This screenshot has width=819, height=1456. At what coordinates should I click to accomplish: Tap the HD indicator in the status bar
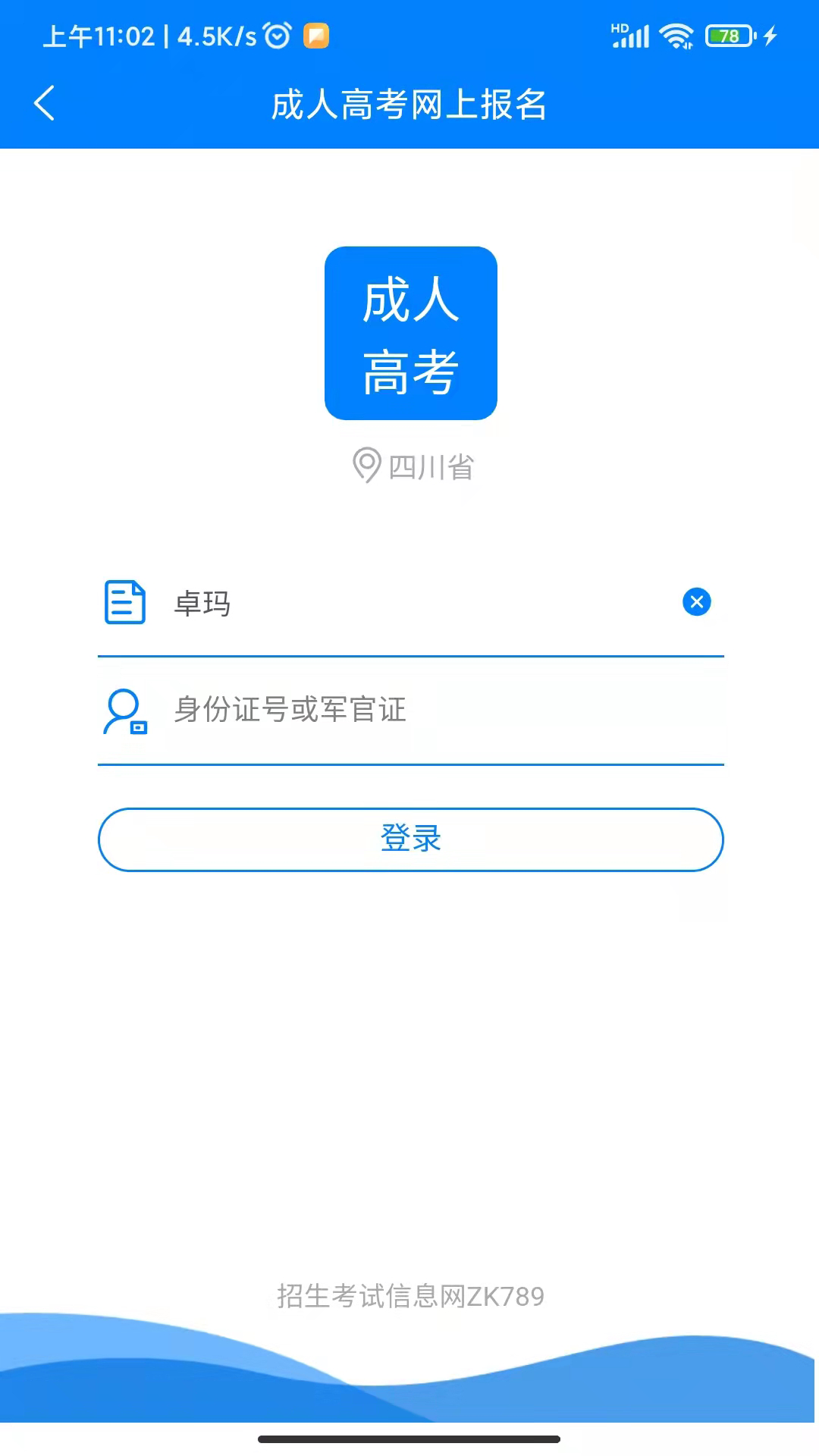coord(620,27)
